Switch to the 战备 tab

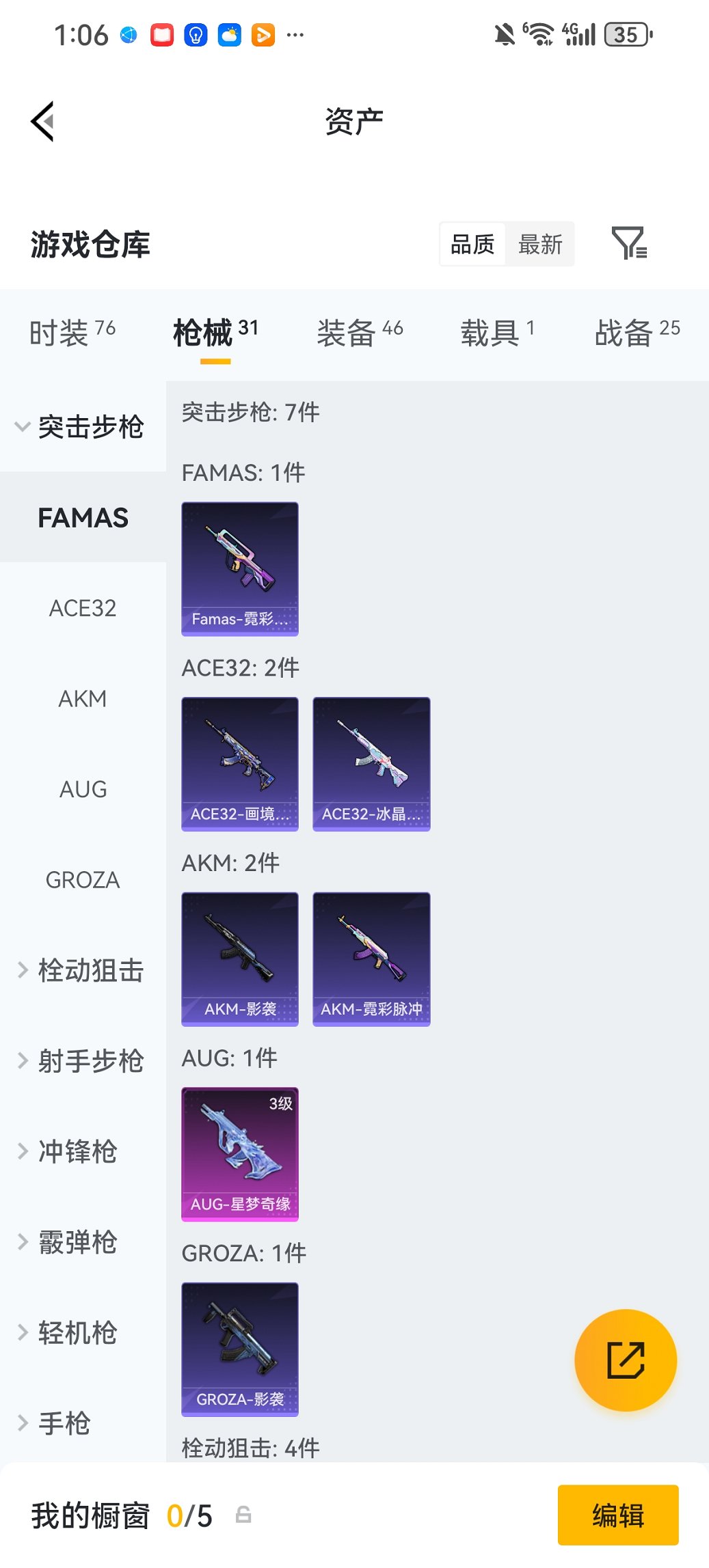click(x=637, y=333)
